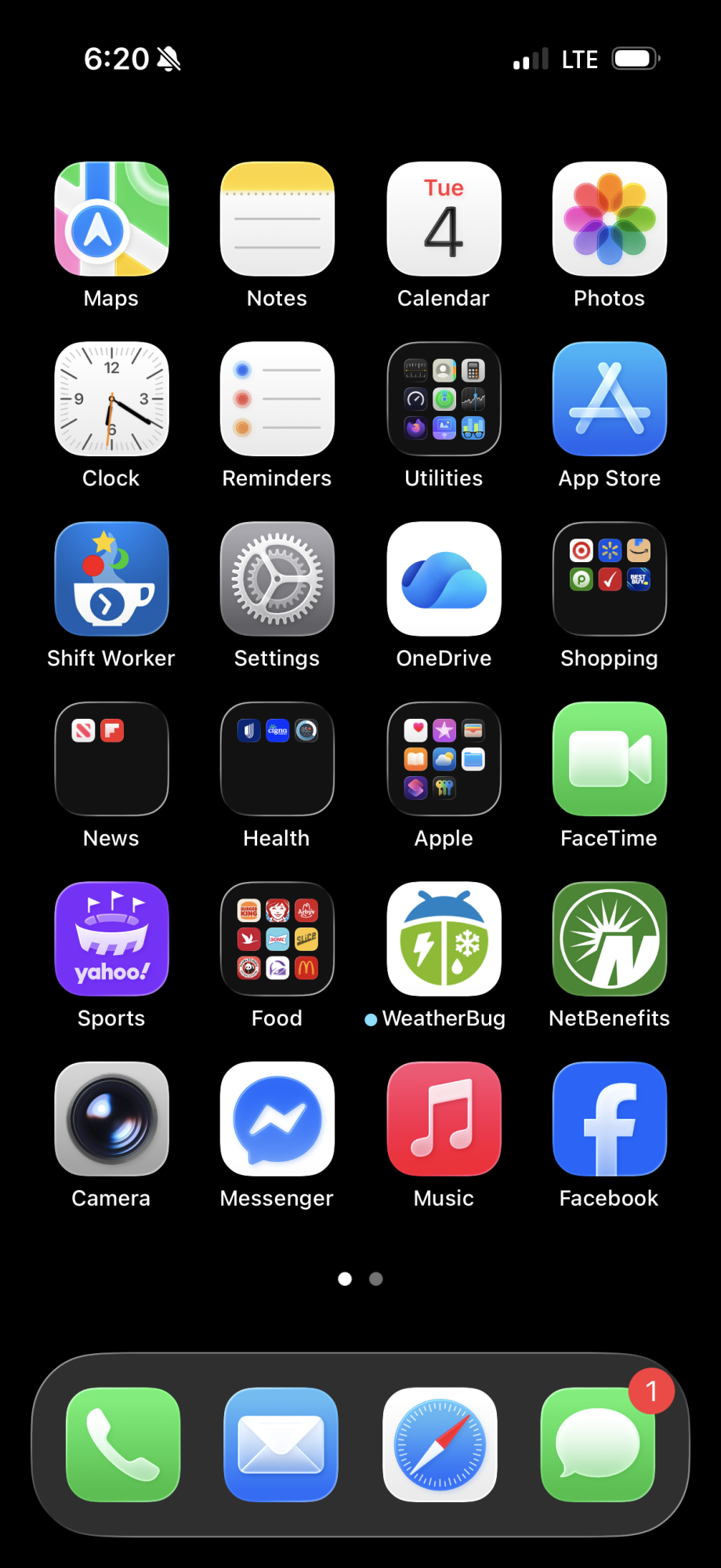The height and width of the screenshot is (1568, 721).
Task: Launch WeatherBug
Action: tap(444, 938)
